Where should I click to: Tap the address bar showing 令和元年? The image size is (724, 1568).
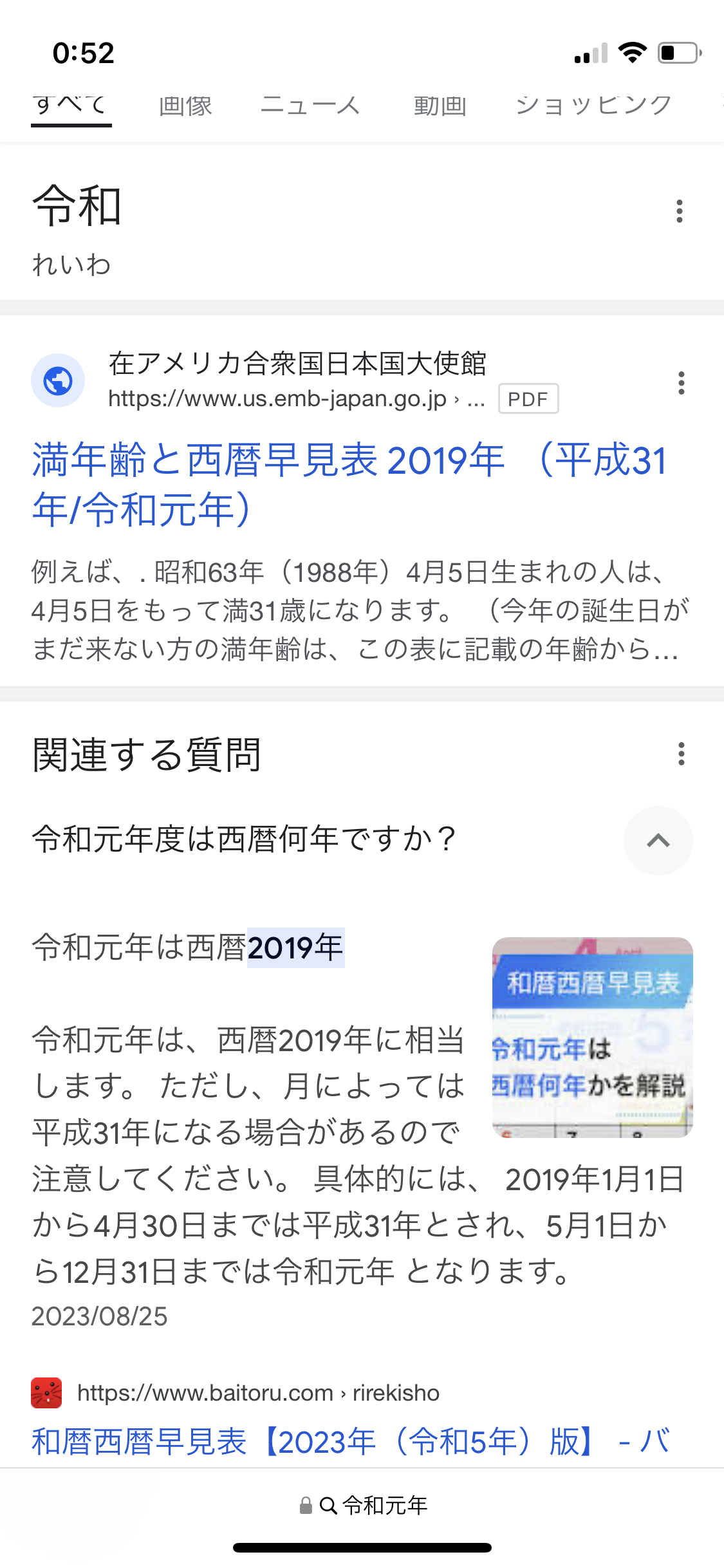pos(364,1506)
